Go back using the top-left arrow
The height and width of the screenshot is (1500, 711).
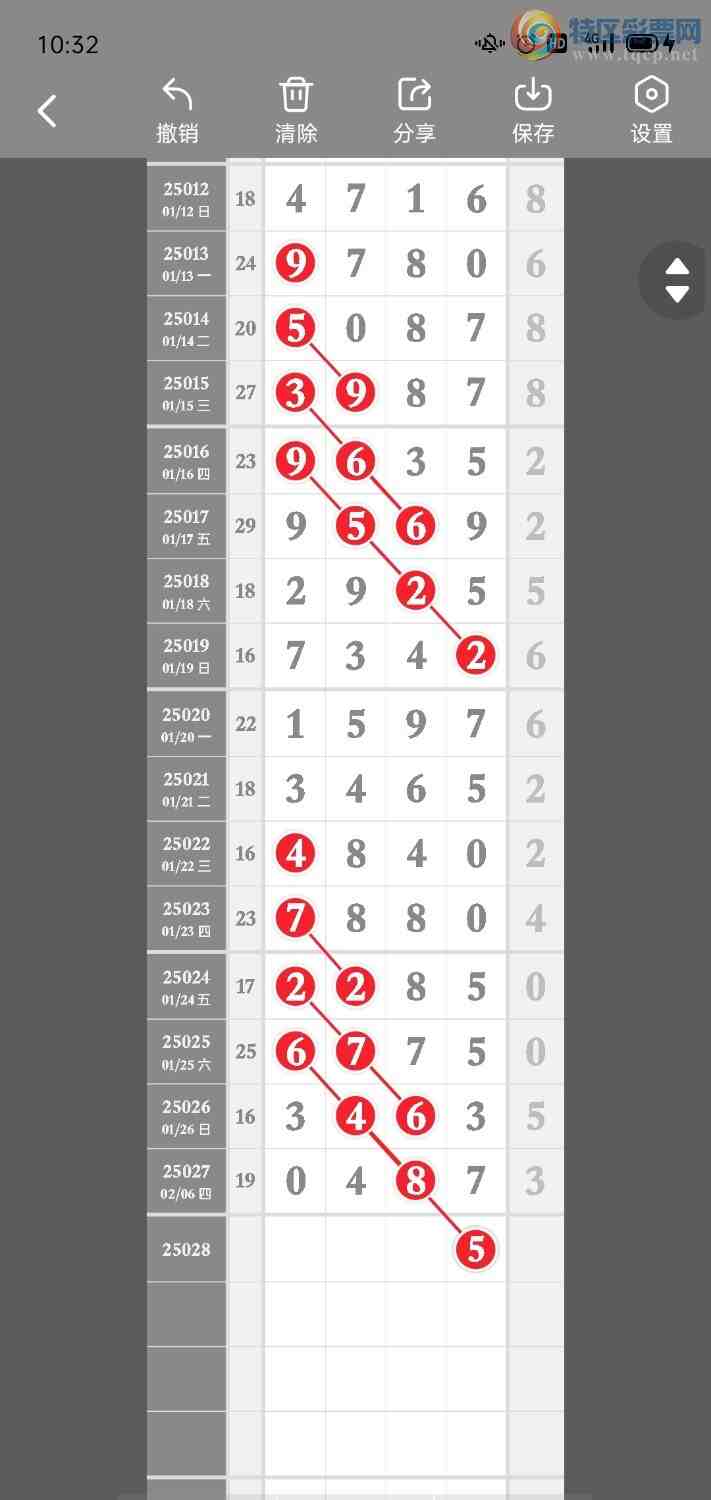point(47,111)
